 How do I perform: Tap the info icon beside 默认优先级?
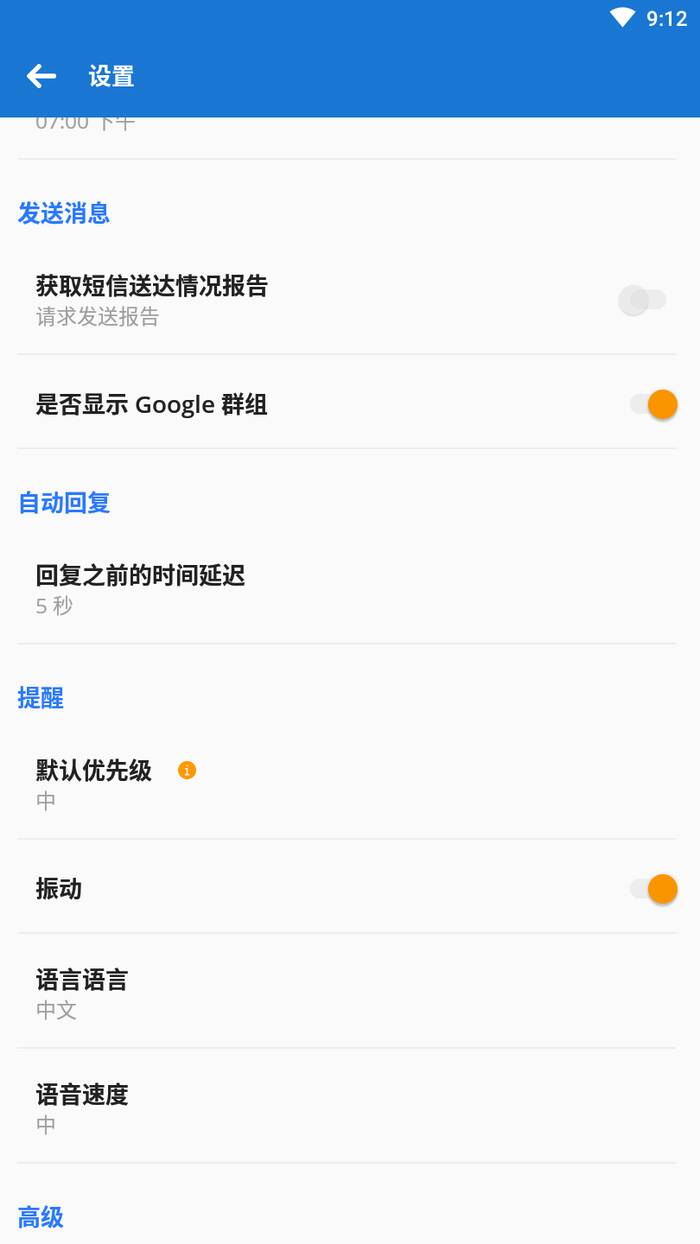tap(187, 770)
